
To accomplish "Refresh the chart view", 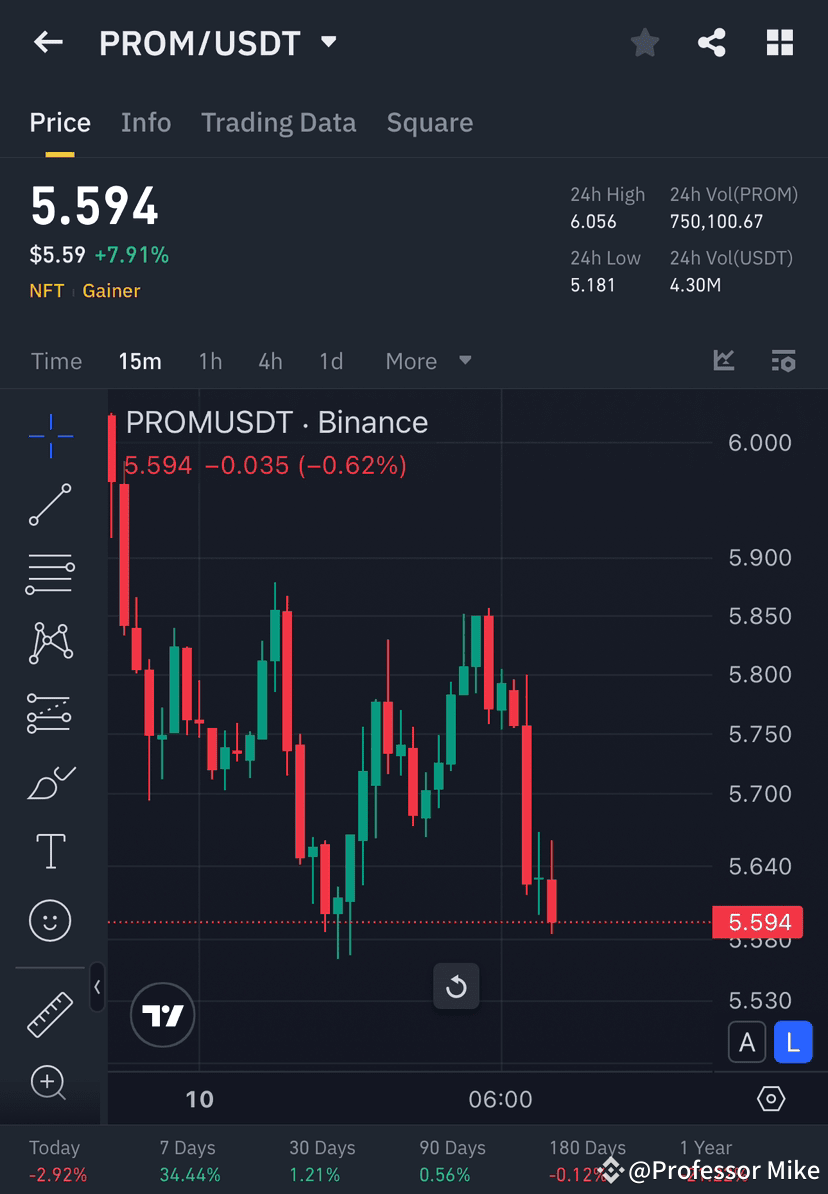I will (456, 986).
